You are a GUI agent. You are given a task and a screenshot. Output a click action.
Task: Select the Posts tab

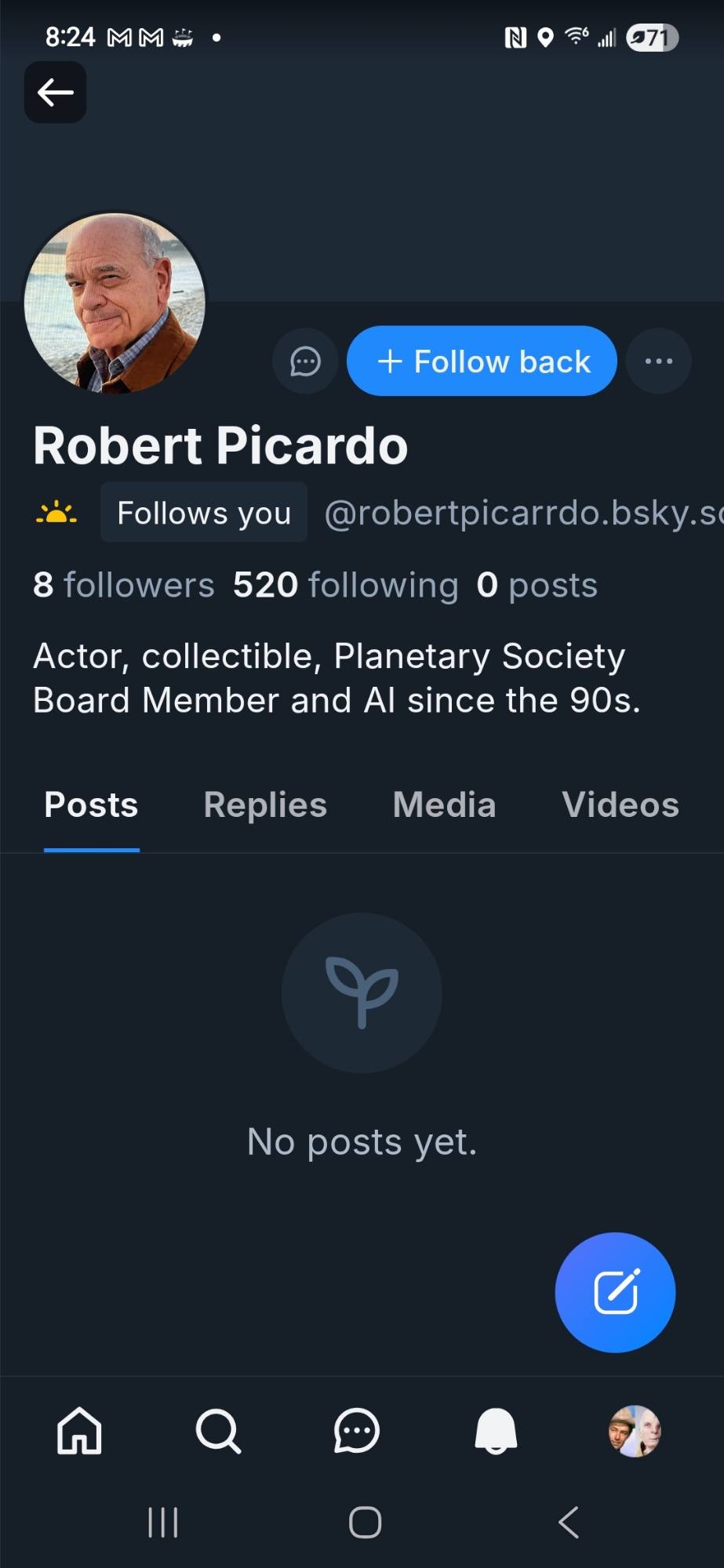(91, 805)
